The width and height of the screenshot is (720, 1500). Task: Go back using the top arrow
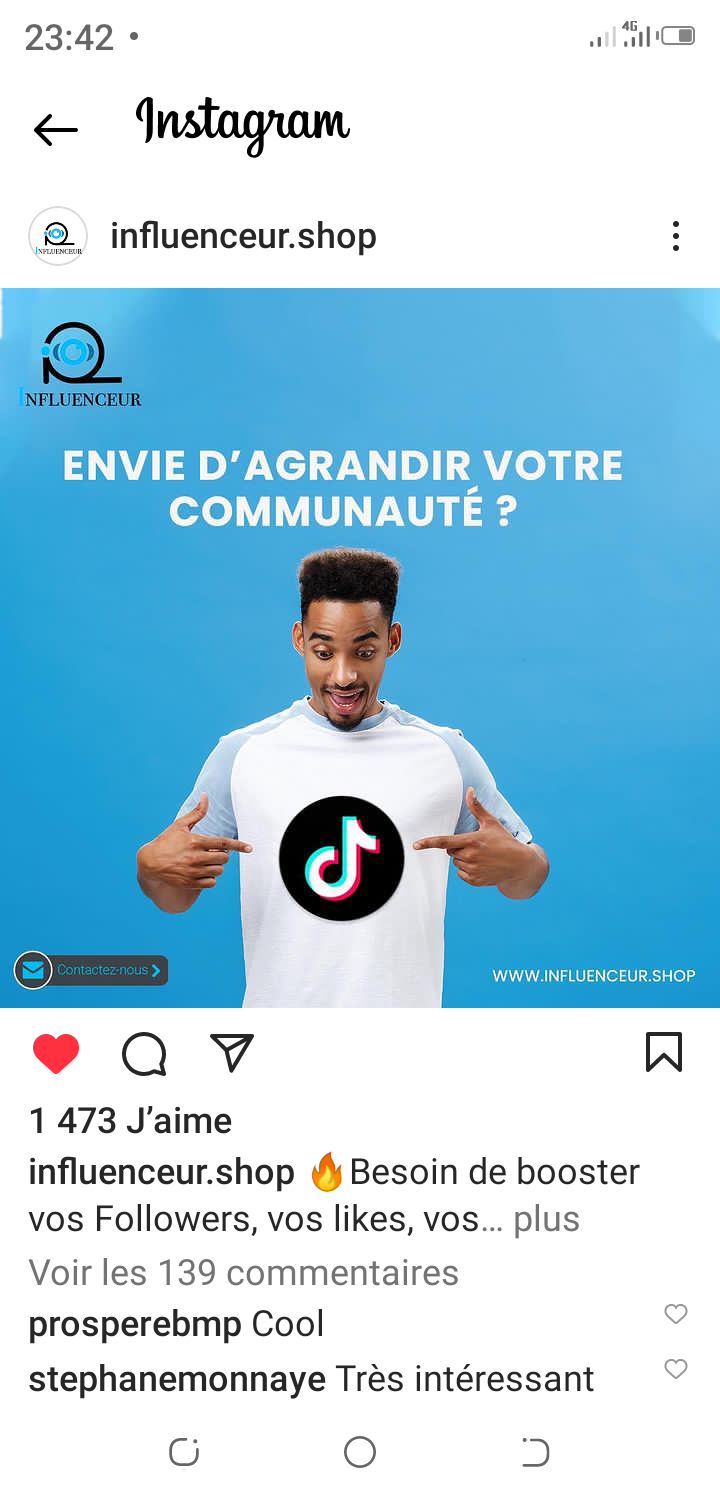(55, 129)
